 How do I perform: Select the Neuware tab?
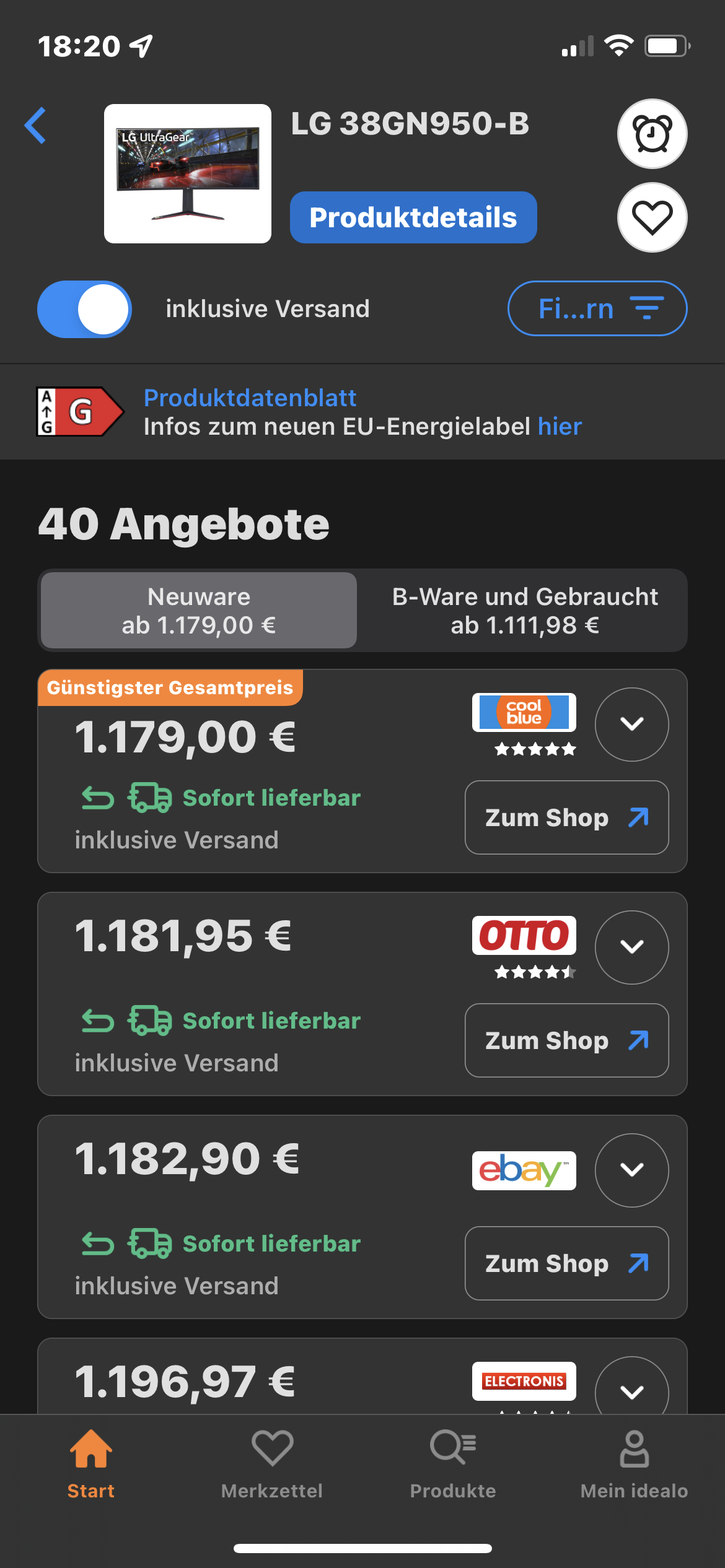click(x=199, y=611)
